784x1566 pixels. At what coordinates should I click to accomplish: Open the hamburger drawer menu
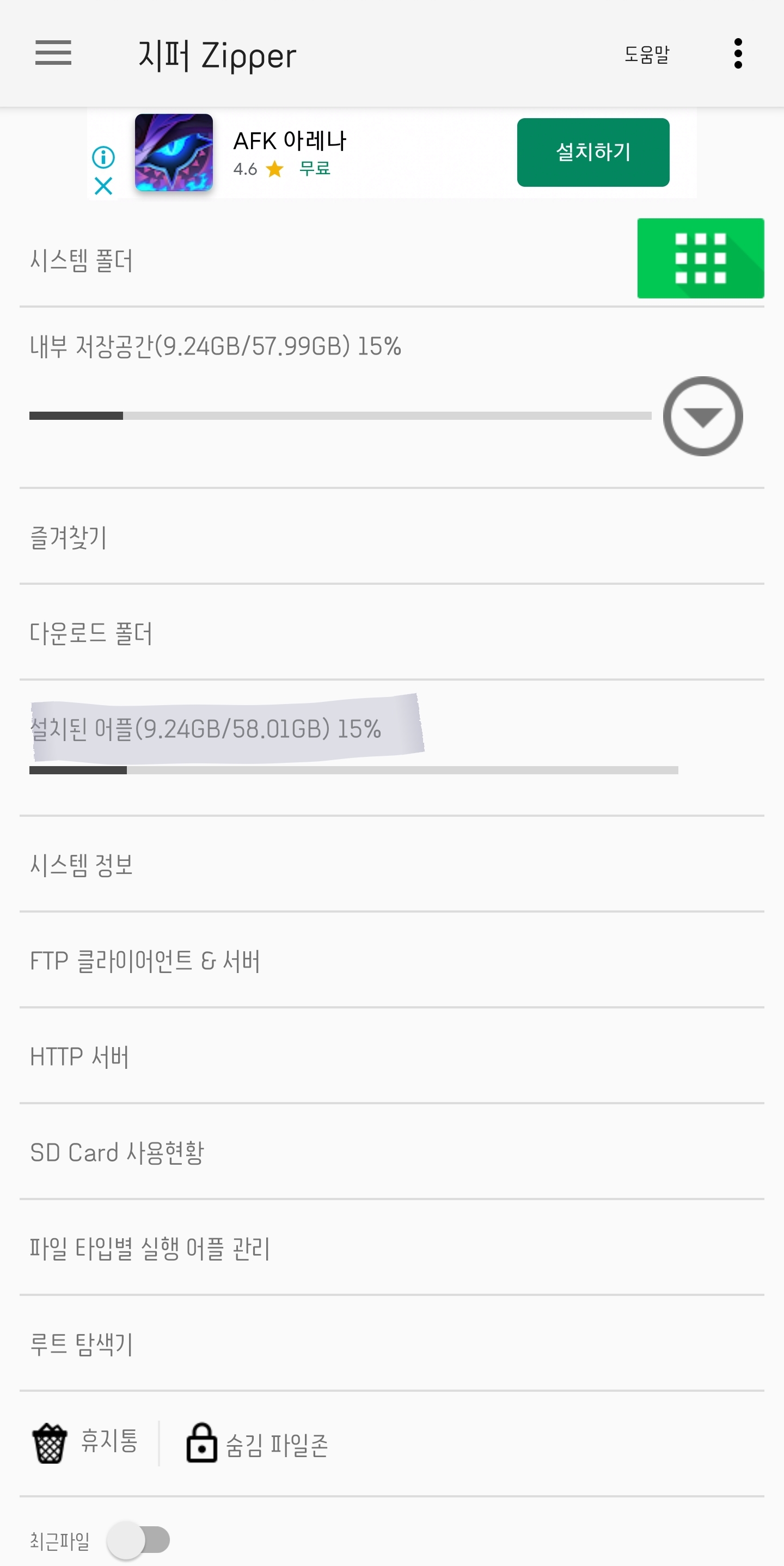coord(53,53)
